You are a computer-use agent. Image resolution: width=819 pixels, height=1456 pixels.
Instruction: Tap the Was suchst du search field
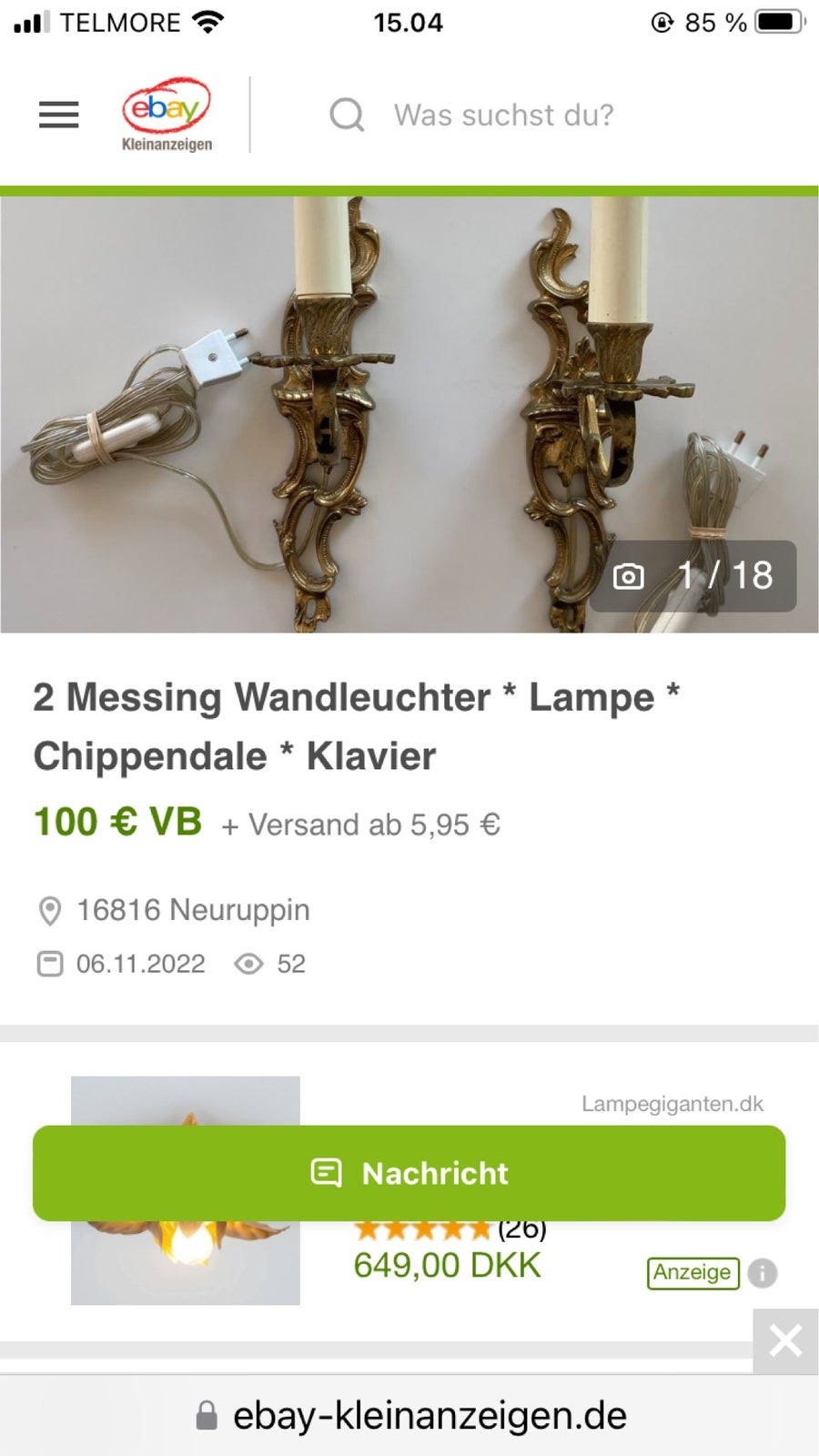[503, 115]
